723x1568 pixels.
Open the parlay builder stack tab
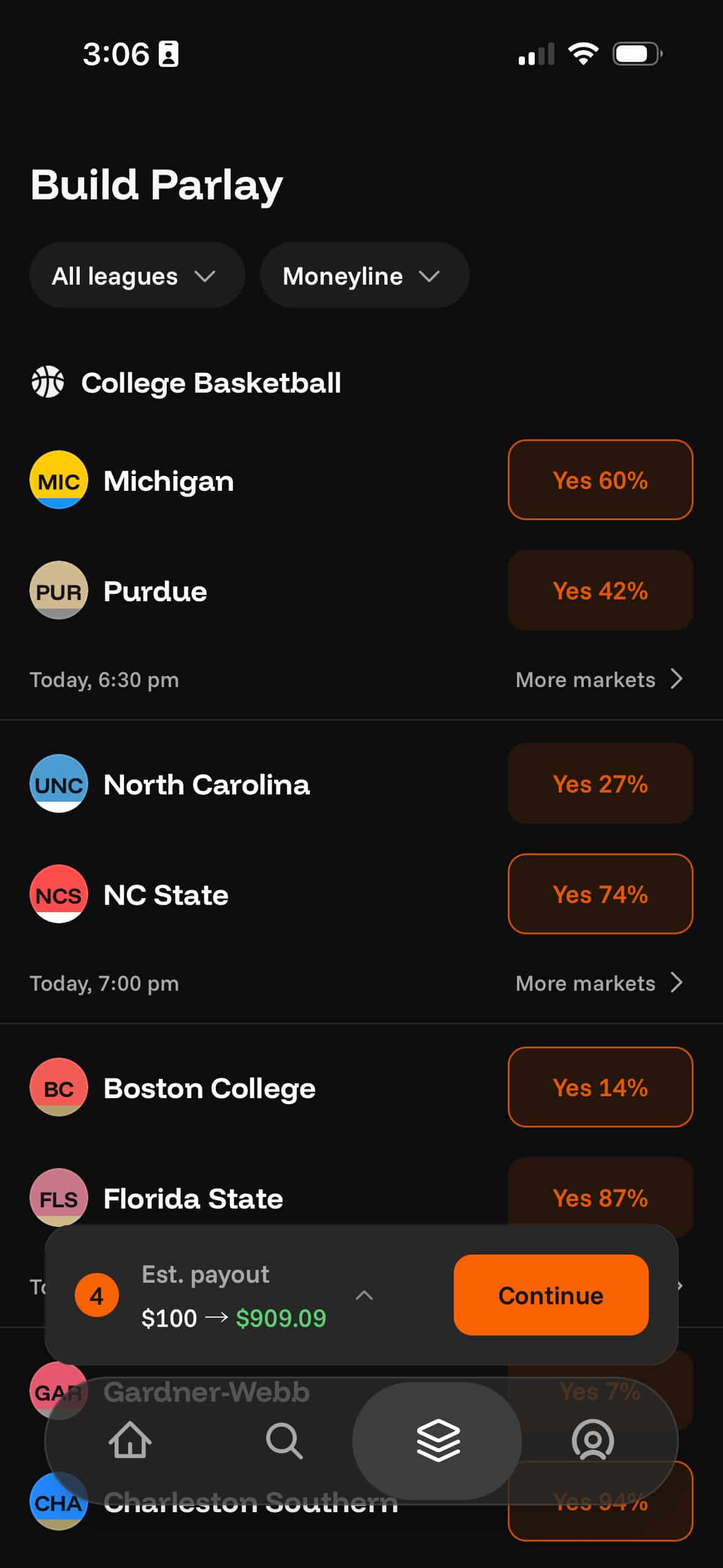pyautogui.click(x=437, y=1440)
